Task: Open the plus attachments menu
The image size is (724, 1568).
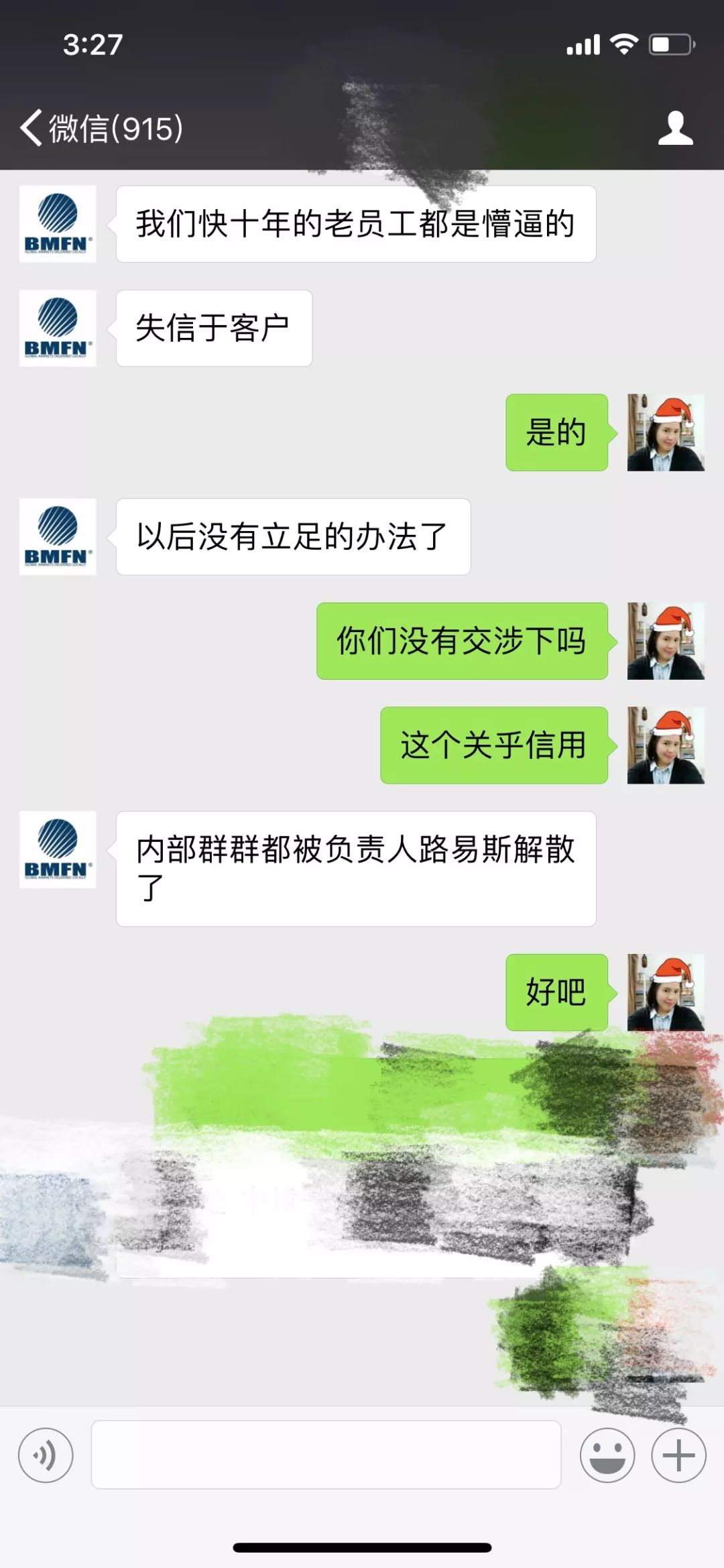Action: point(678,1455)
